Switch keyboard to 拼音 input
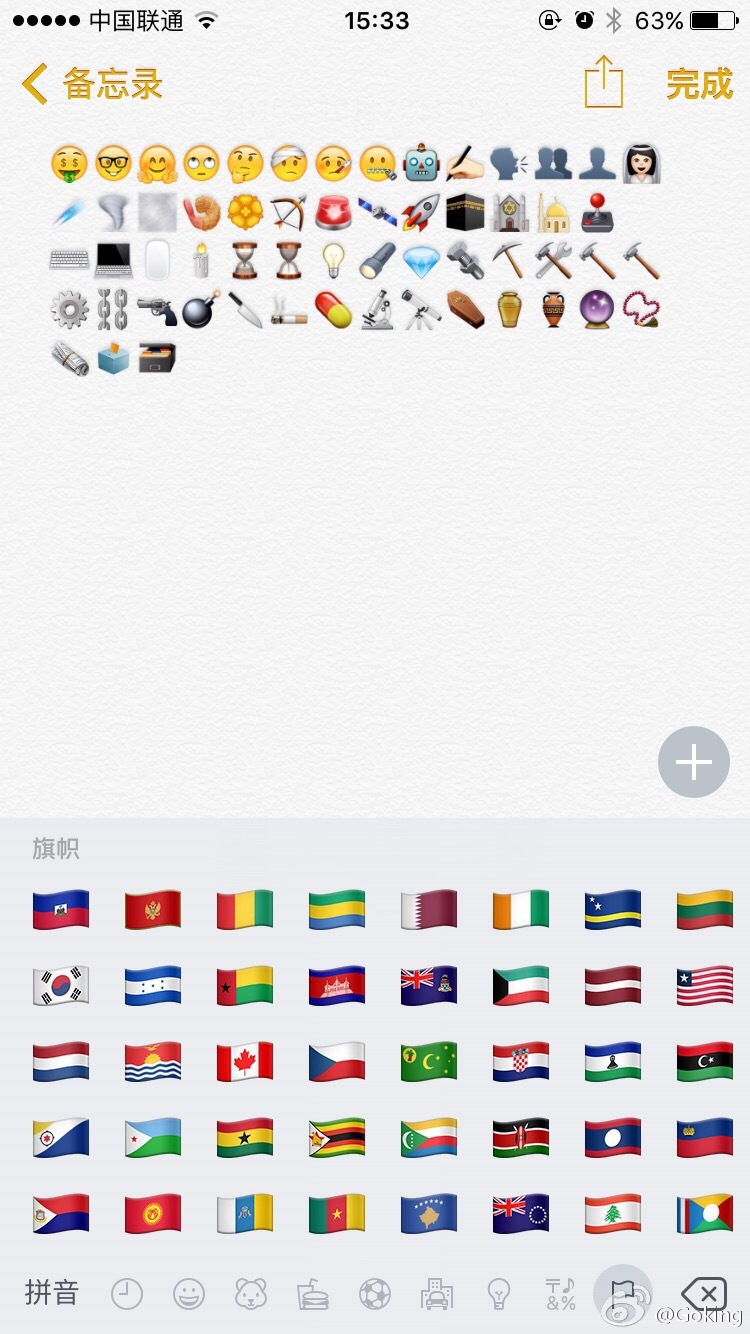The width and height of the screenshot is (750, 1334). [x=52, y=1292]
